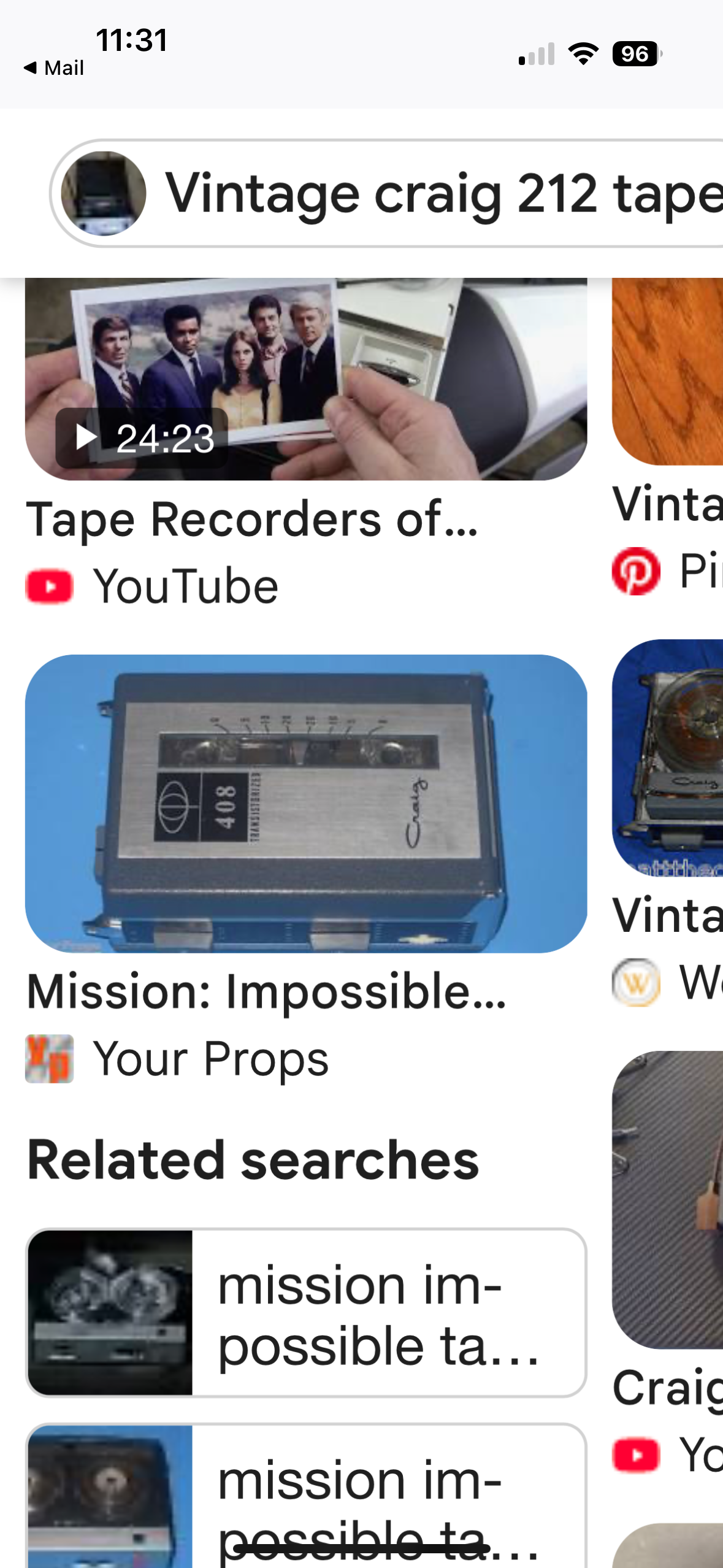The height and width of the screenshot is (1568, 723).
Task: Tap the Vintage craig 212 tape search box
Action: pos(386,193)
